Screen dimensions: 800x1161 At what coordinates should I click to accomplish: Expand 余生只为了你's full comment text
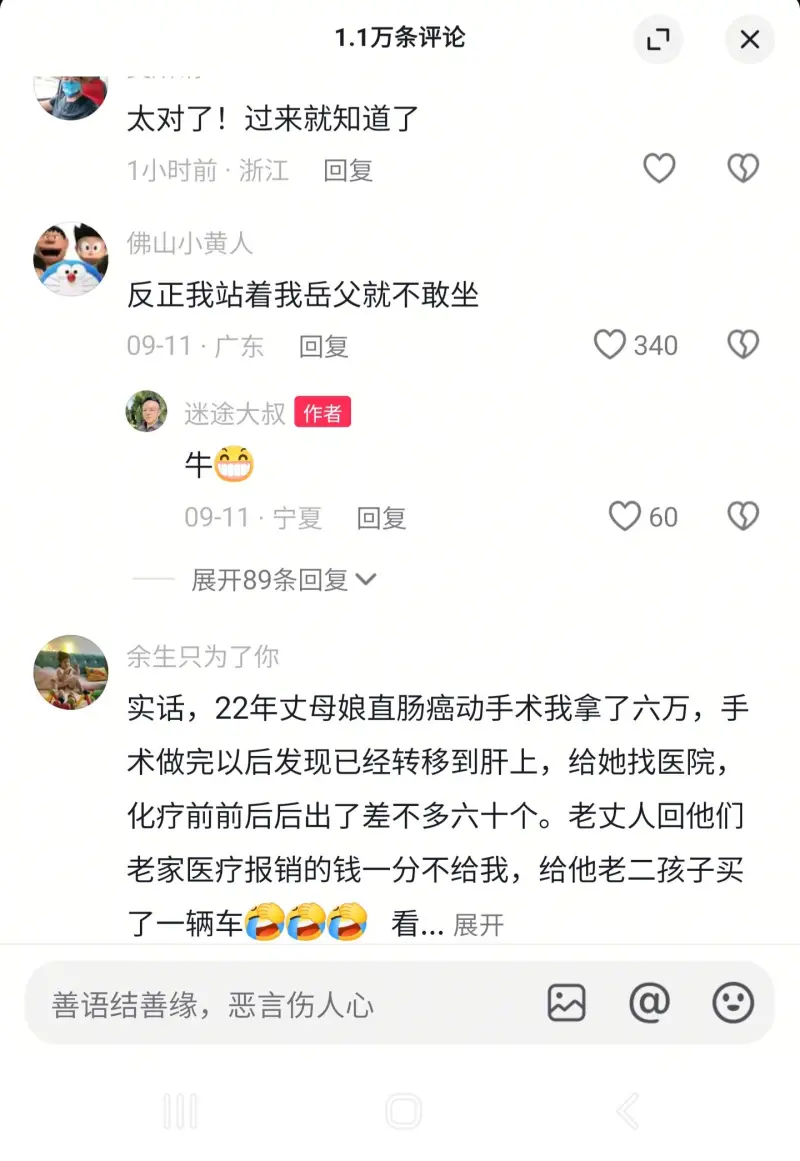(x=478, y=925)
